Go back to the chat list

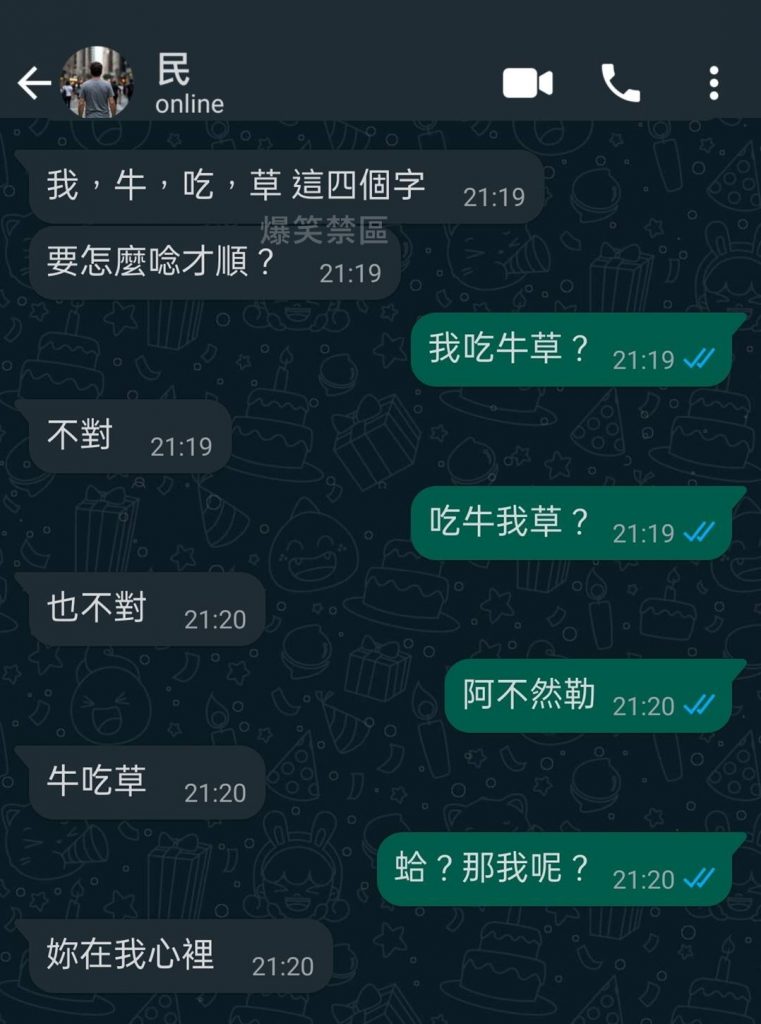pyautogui.click(x=34, y=84)
